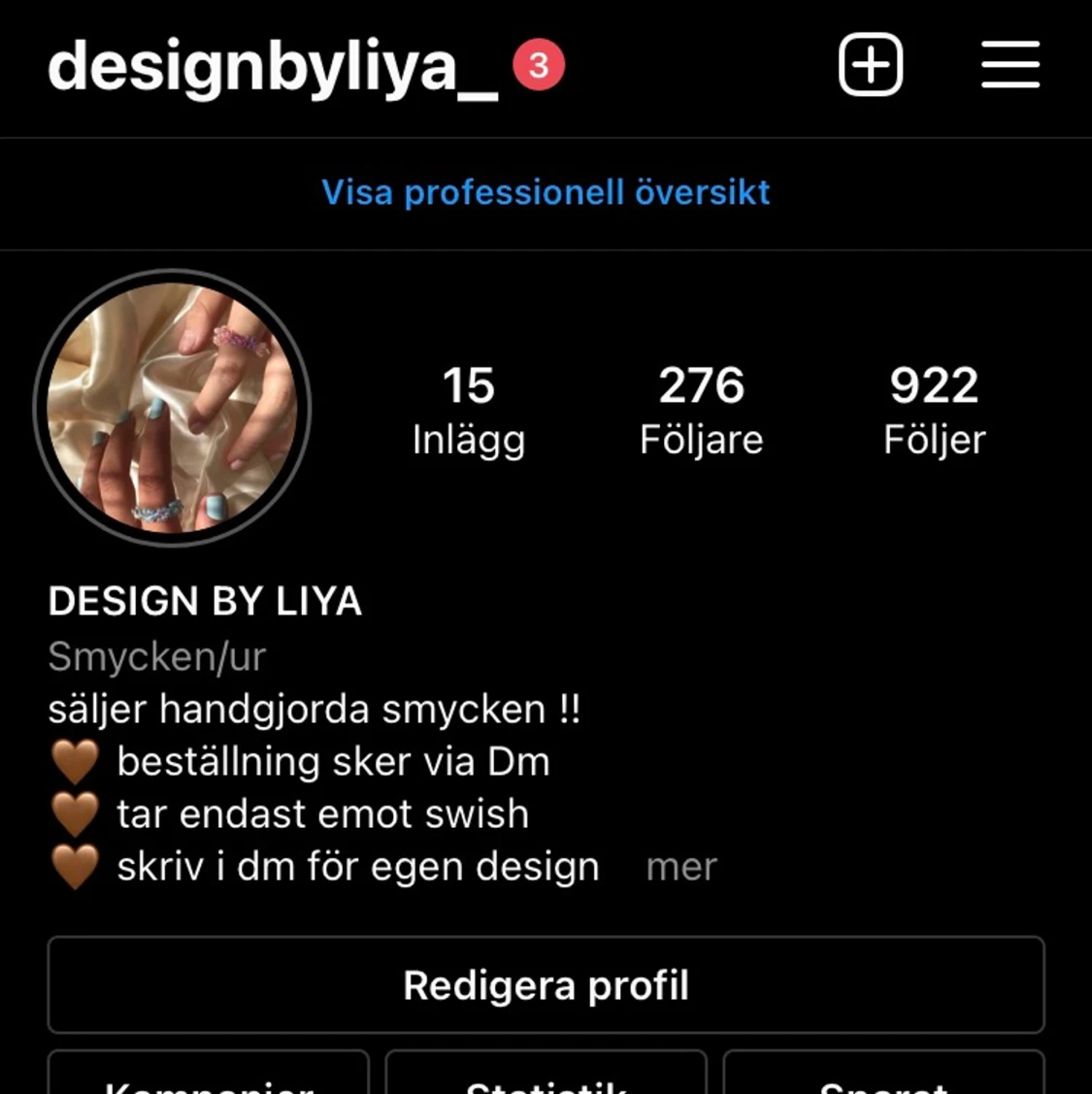View the 276 Följare list
Image resolution: width=1092 pixels, height=1094 pixels.
point(701,410)
